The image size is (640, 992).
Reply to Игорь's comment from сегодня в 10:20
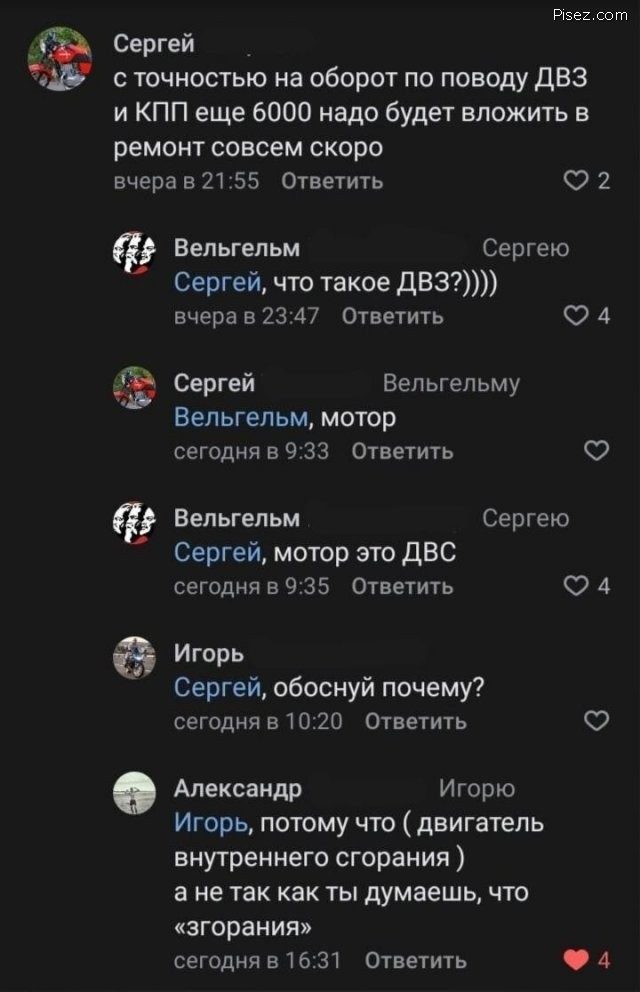[415, 721]
